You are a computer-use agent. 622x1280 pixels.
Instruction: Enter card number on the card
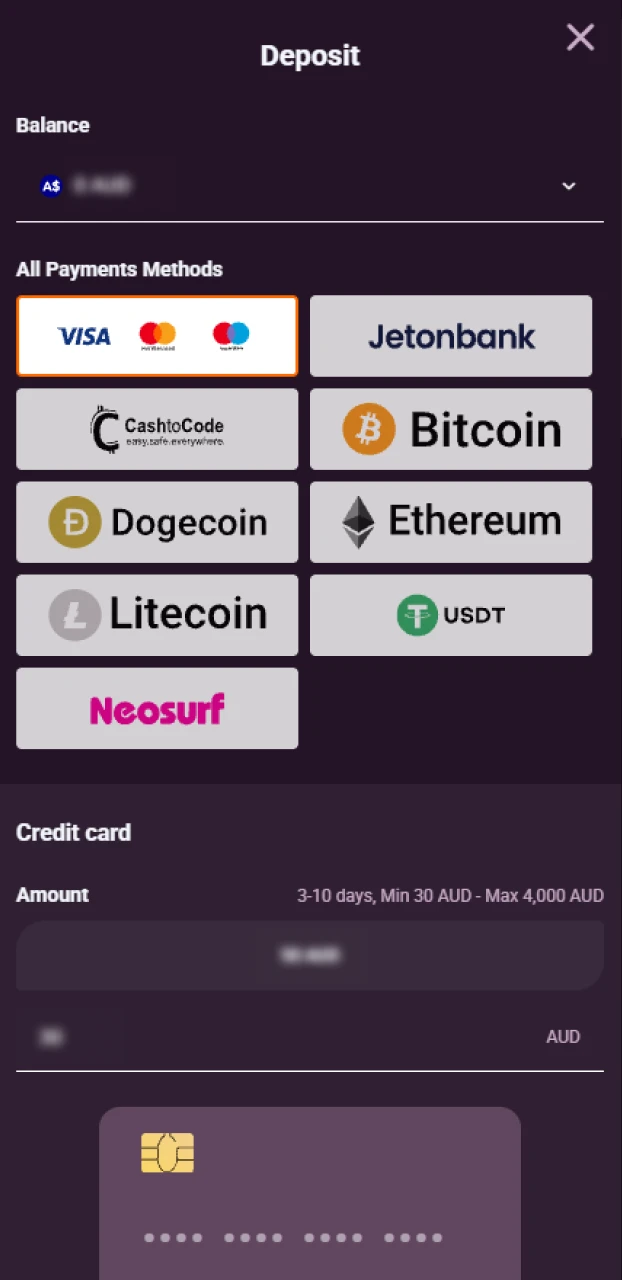293,1238
